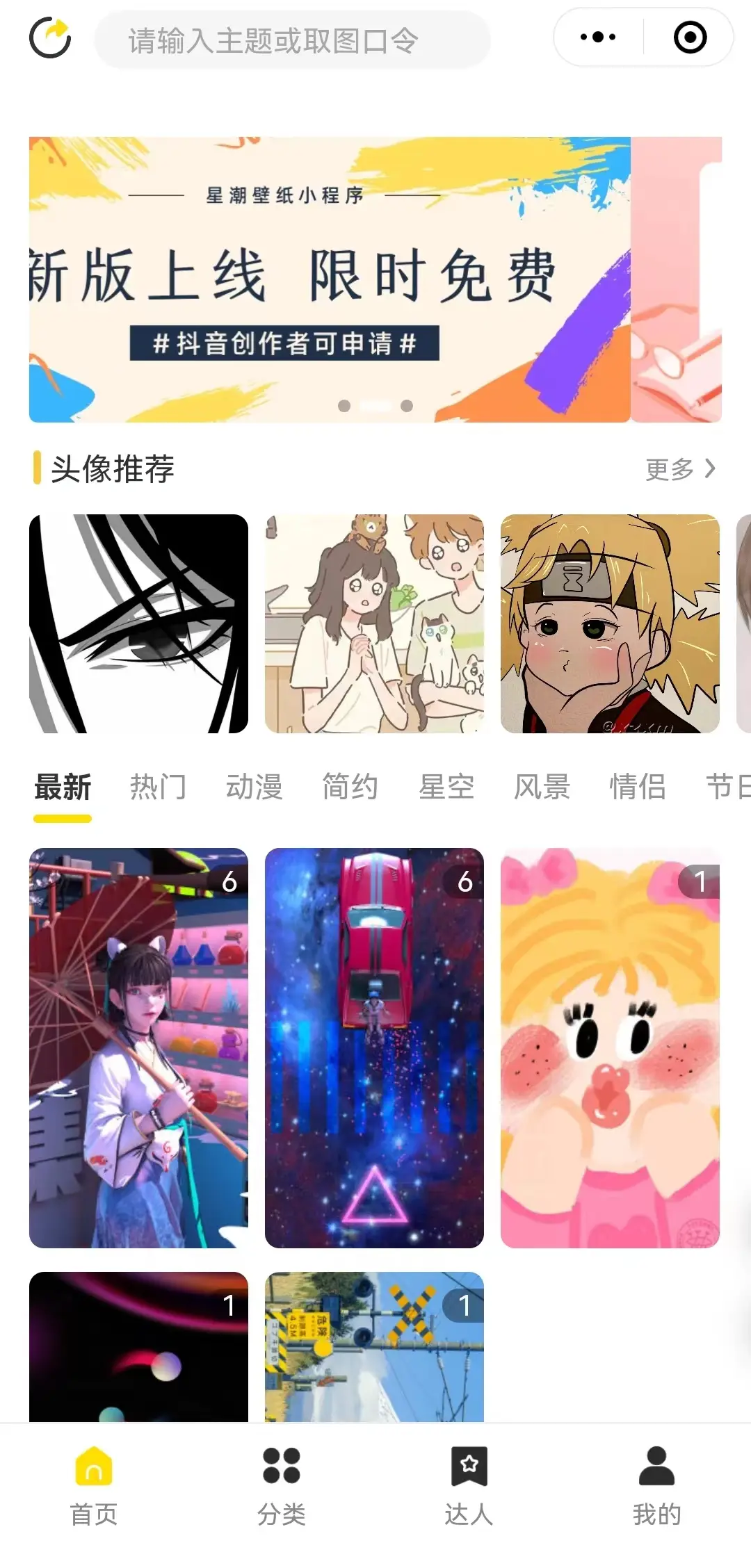Open the red car galaxy wallpaper
This screenshot has width=751, height=1568.
coord(374,1047)
